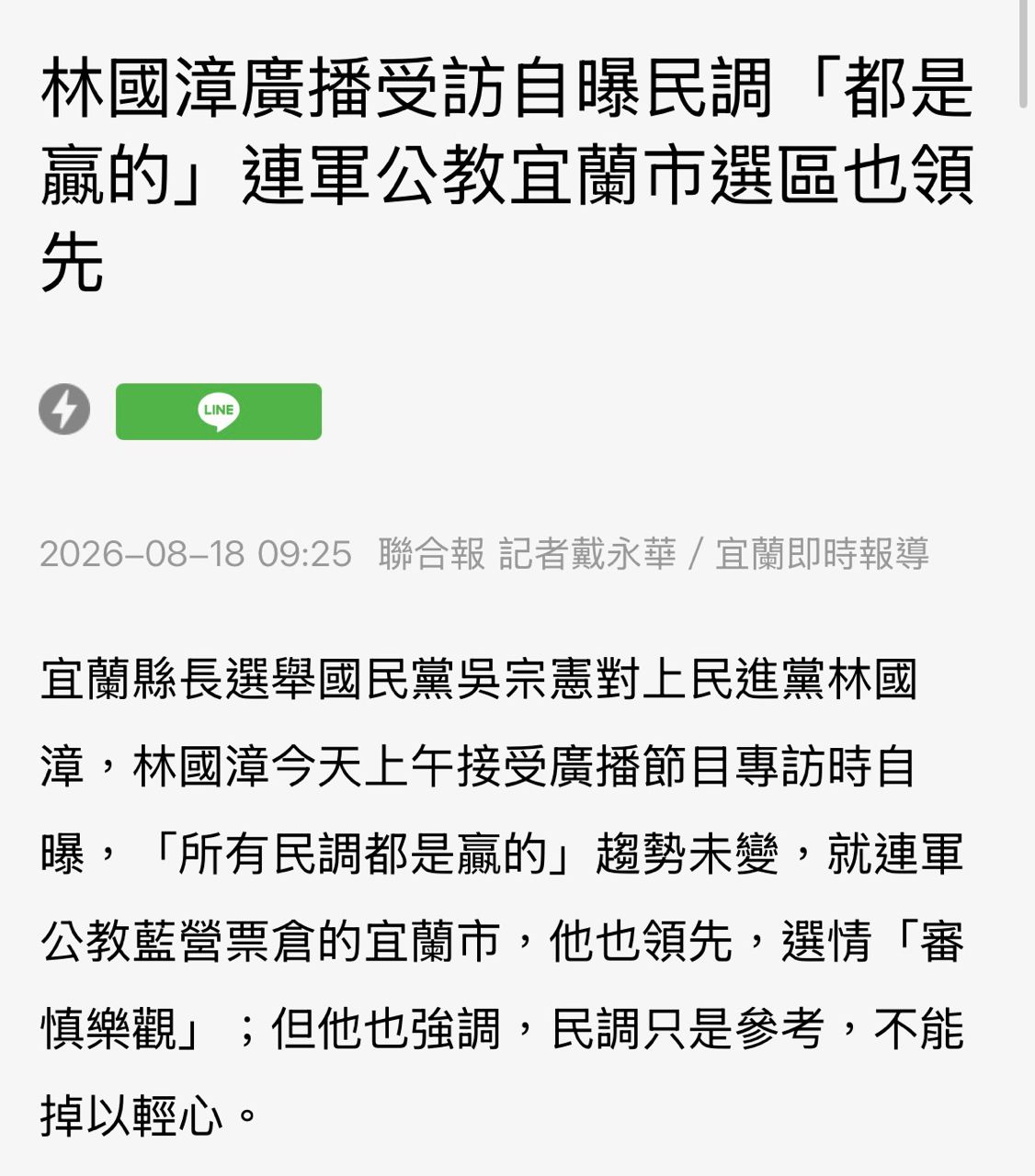Share the article via the LINE button
Screen dimensions: 1035x1176
[x=219, y=412]
